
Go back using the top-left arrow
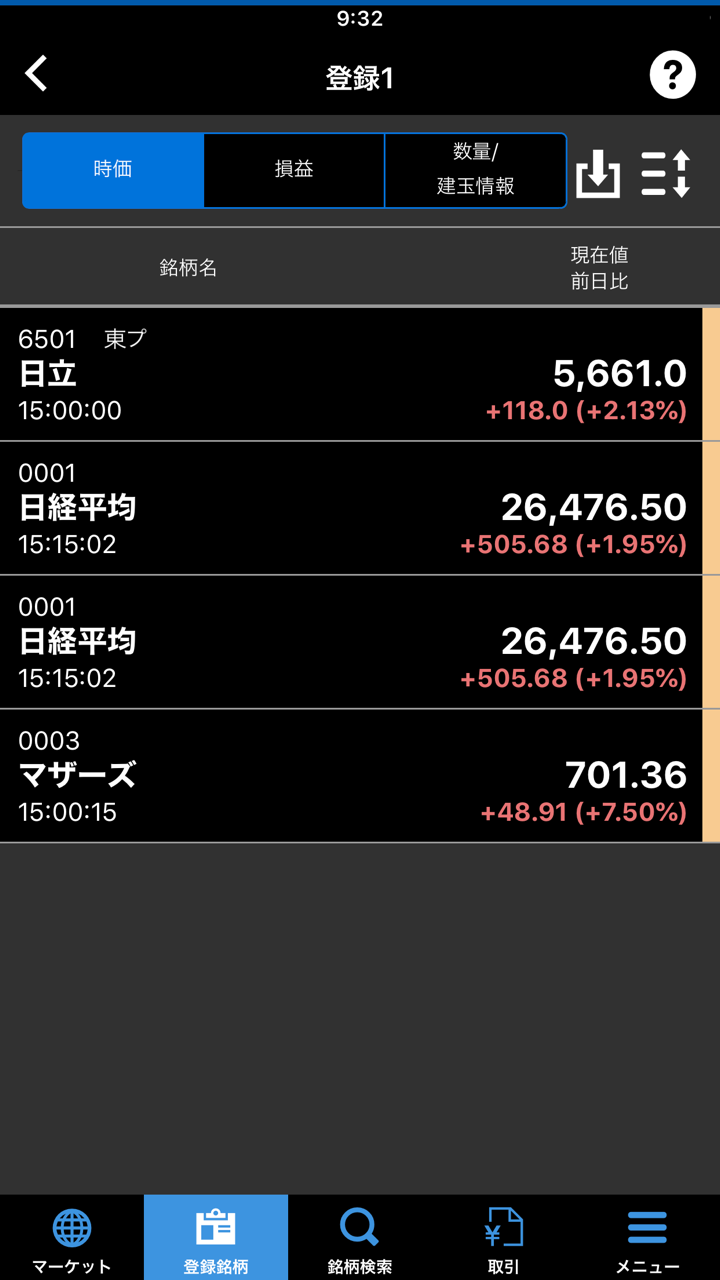tap(37, 74)
